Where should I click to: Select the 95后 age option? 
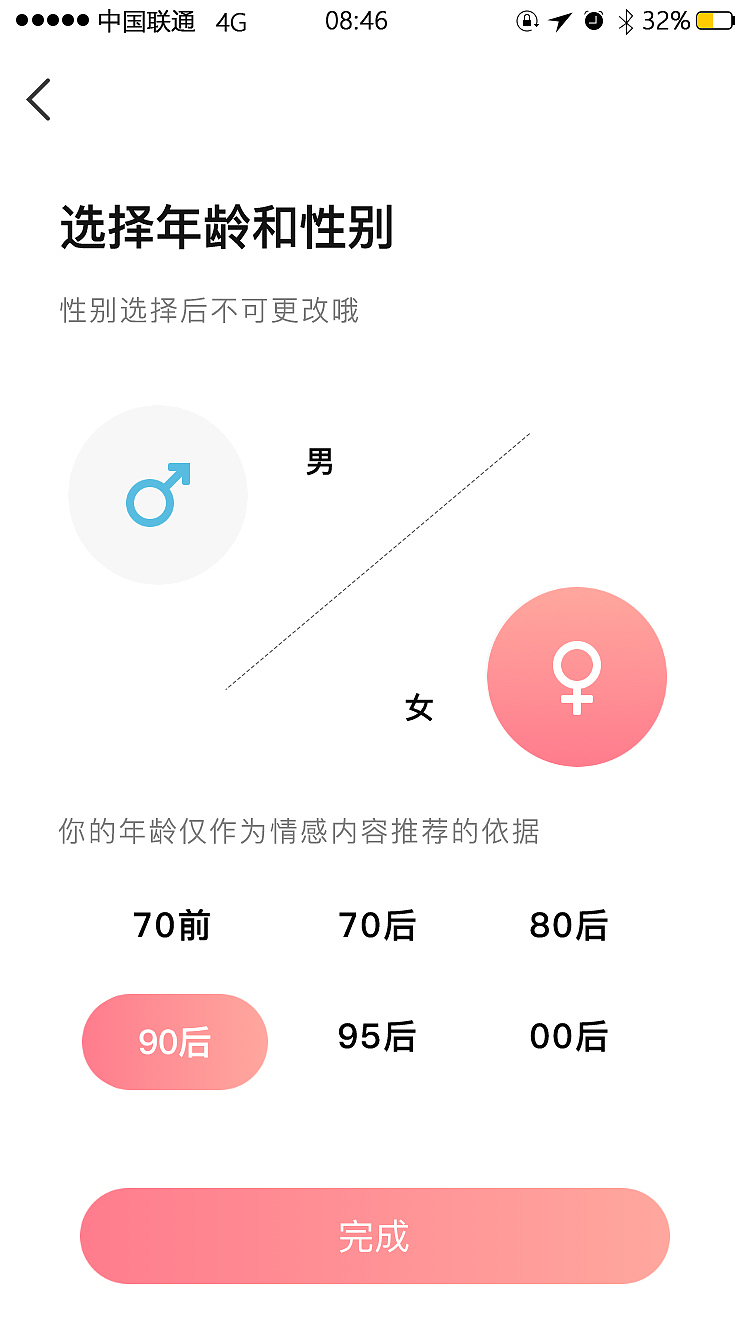click(x=375, y=1038)
